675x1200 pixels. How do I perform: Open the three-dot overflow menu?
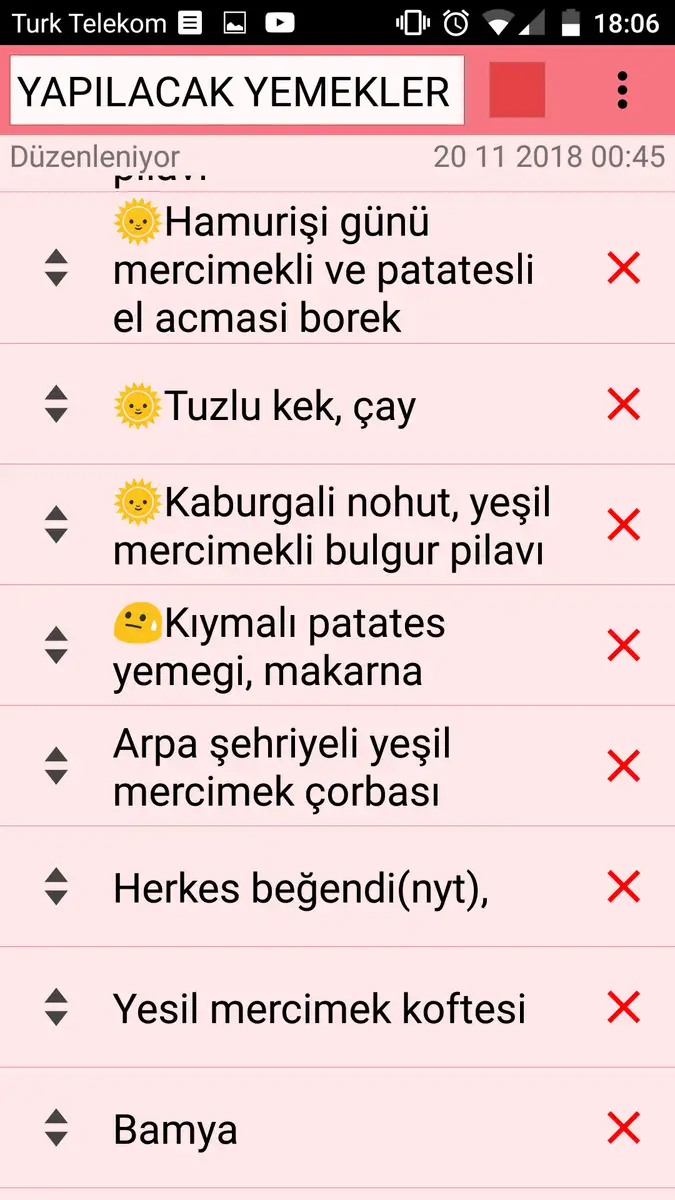pos(622,90)
